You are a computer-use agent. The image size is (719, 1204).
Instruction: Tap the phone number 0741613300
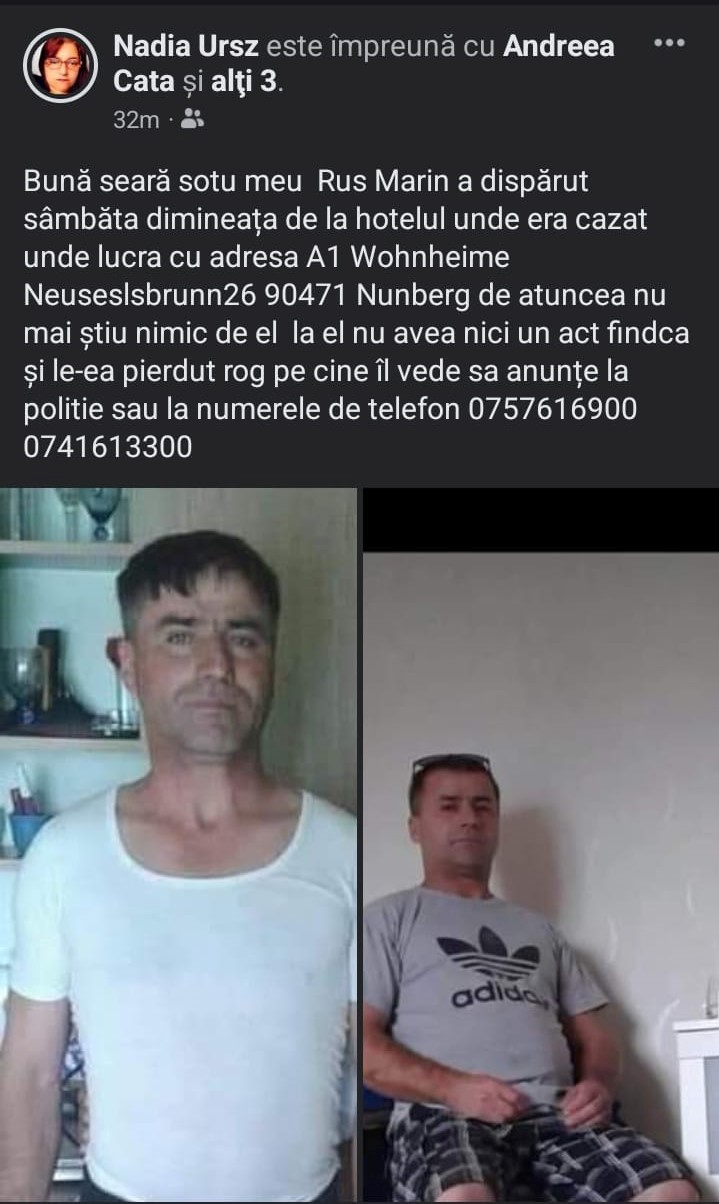coord(107,446)
